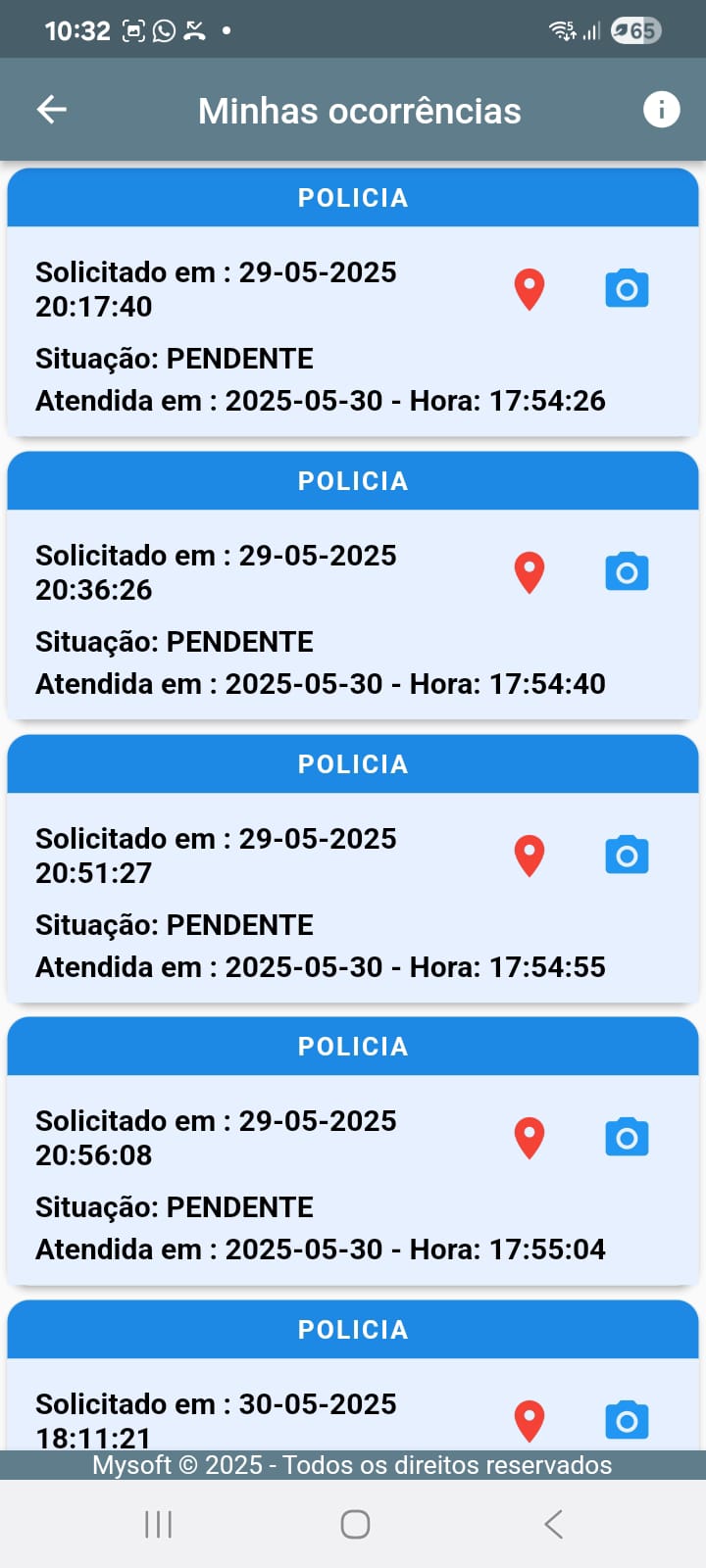View photos for the 20:56:08 occurrence

(x=627, y=1137)
